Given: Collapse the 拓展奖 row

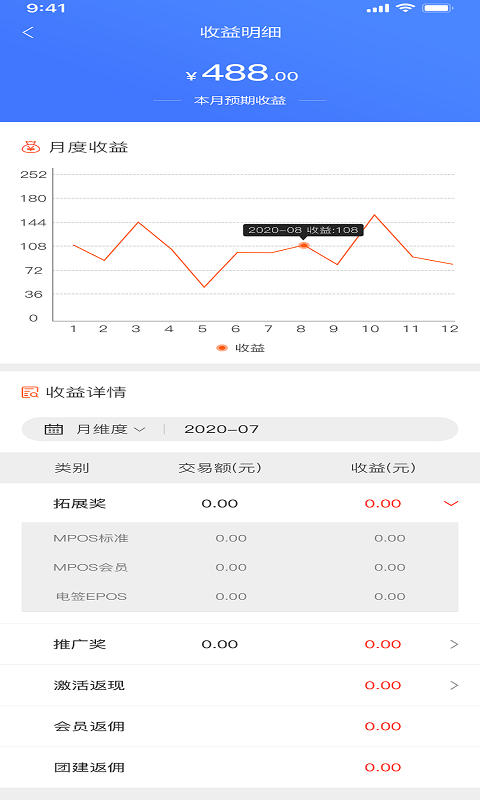Looking at the screenshot, I should click(x=240, y=504).
